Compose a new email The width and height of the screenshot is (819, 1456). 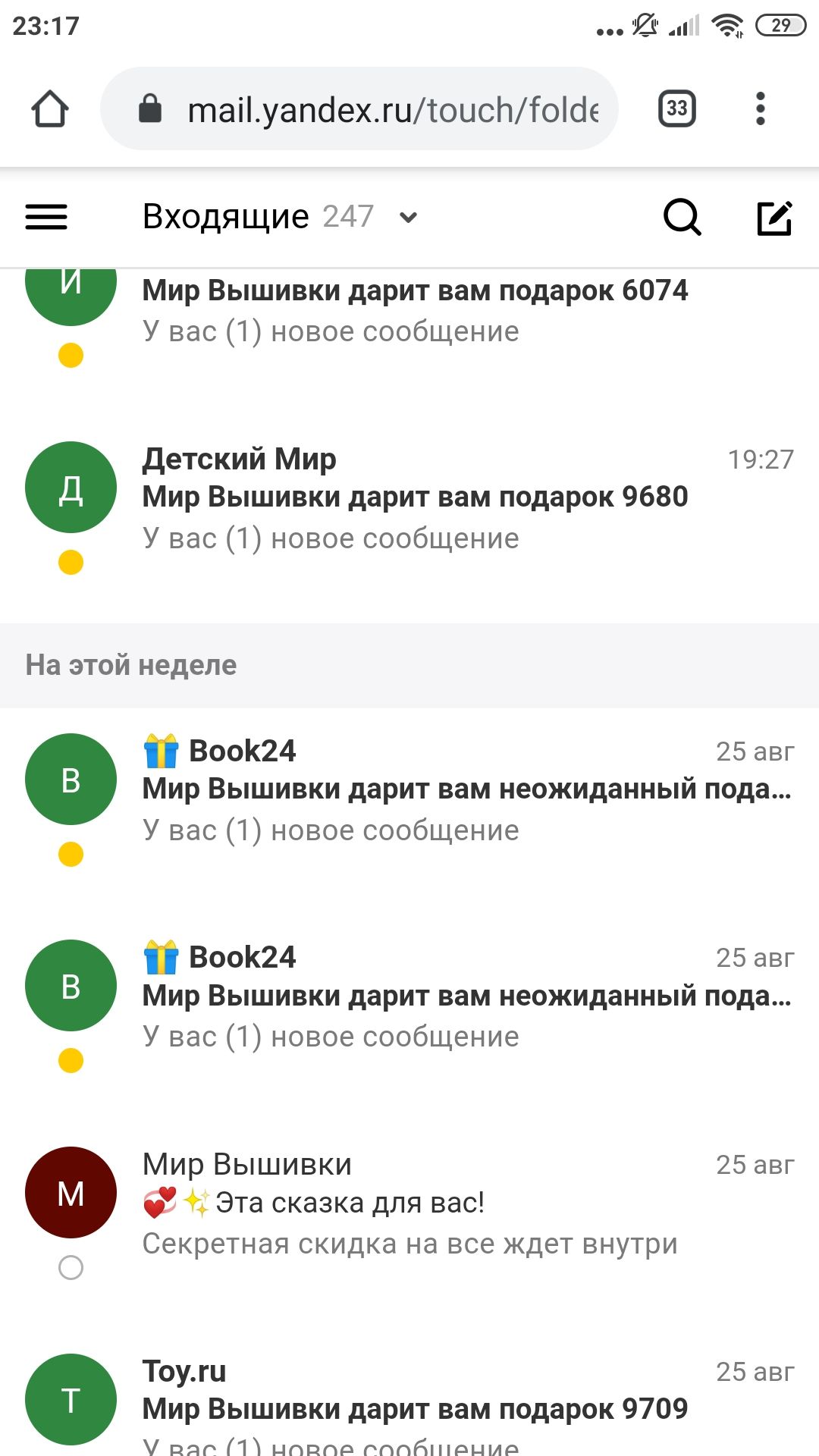pyautogui.click(x=774, y=218)
